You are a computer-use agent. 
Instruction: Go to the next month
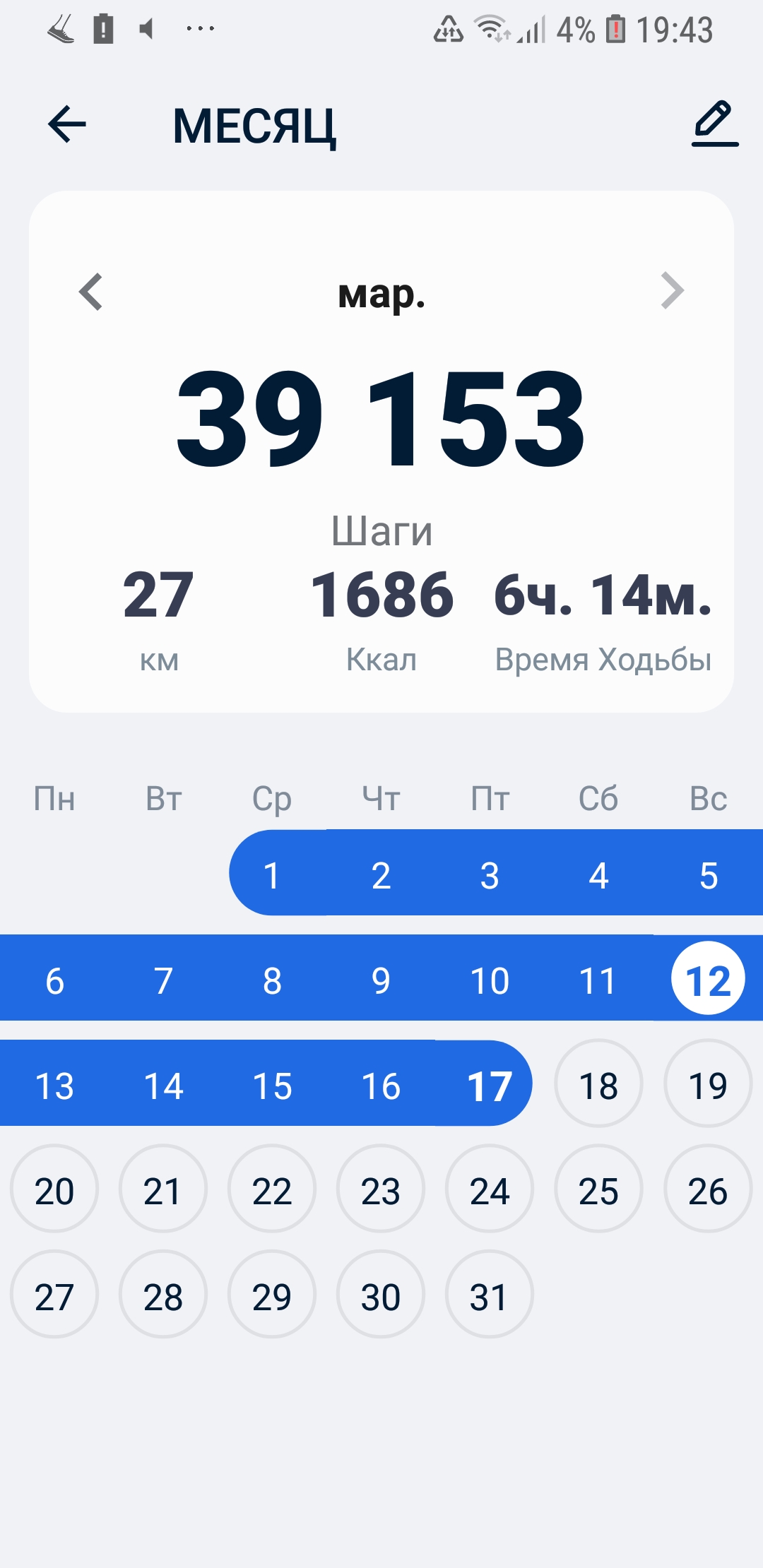tap(672, 291)
